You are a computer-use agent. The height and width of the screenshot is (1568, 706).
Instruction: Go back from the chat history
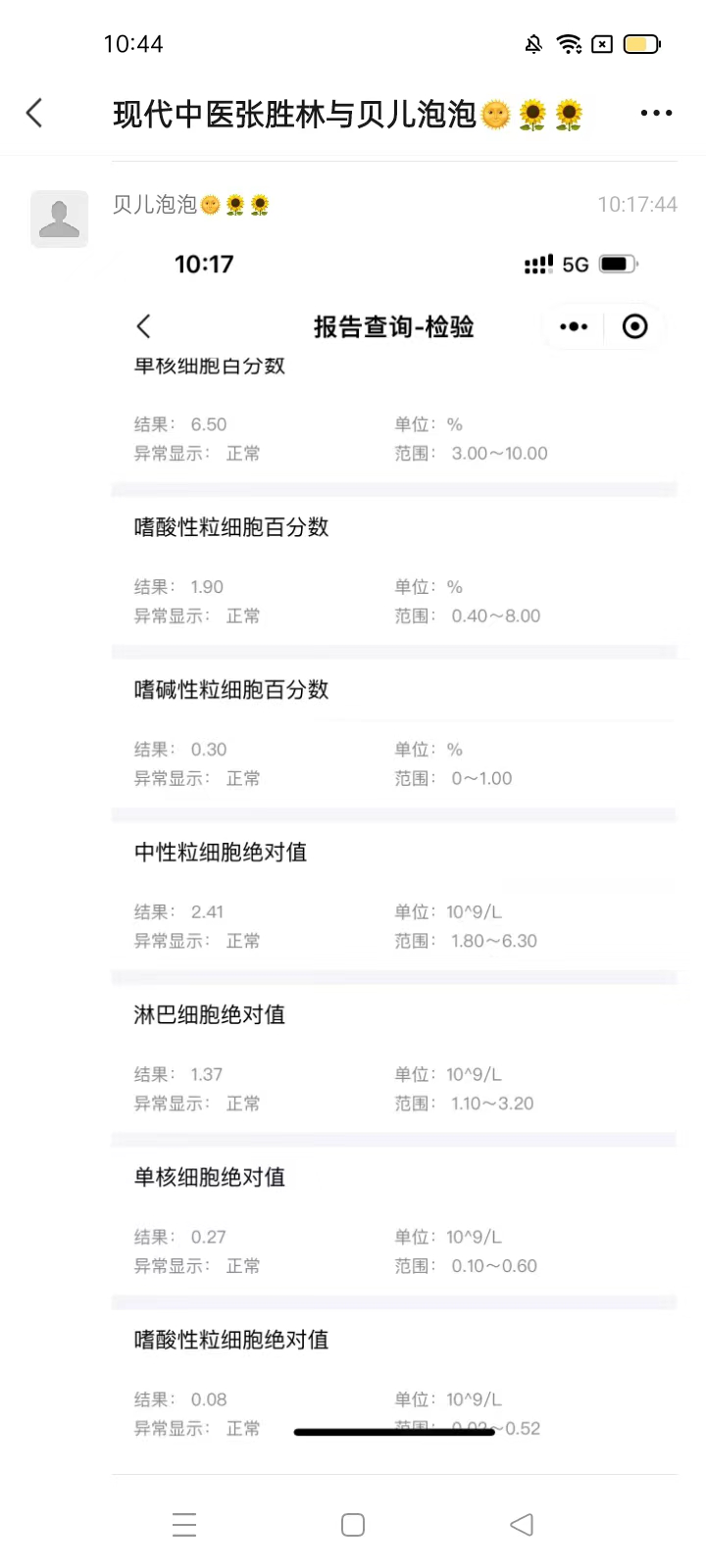34,113
